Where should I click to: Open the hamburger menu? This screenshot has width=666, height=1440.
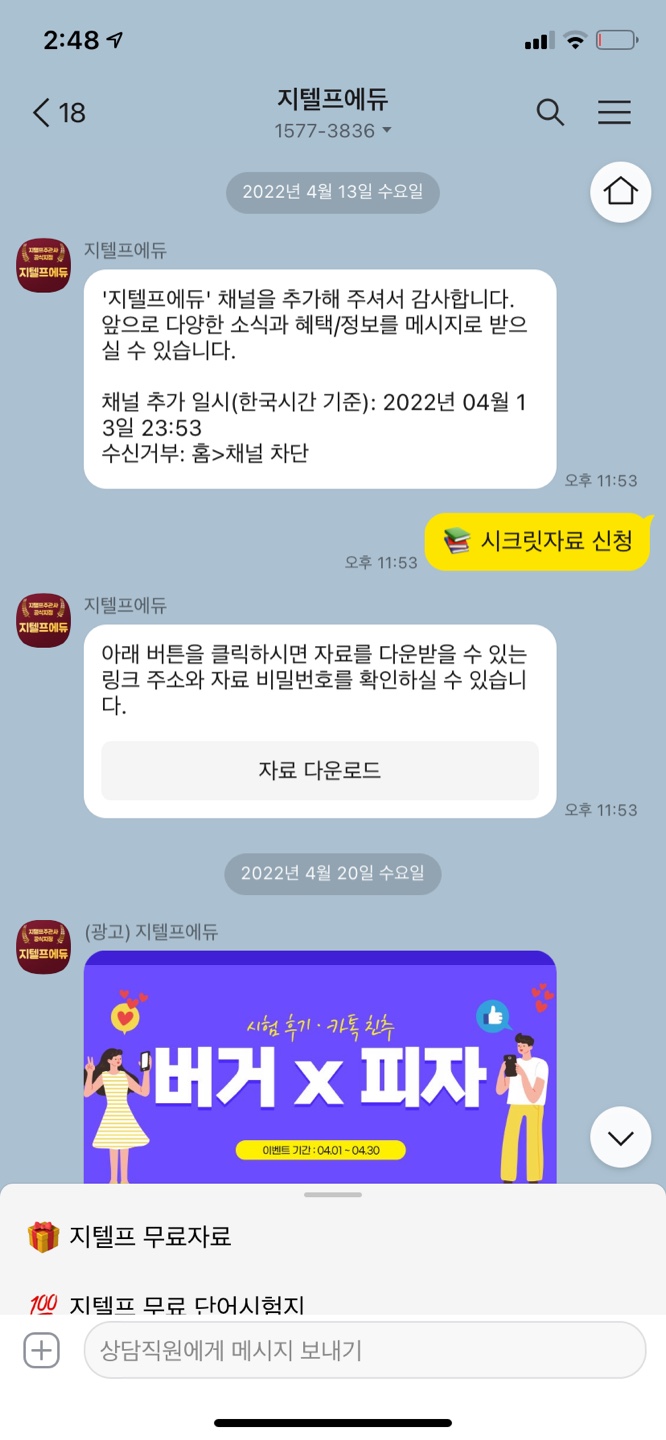pyautogui.click(x=614, y=112)
